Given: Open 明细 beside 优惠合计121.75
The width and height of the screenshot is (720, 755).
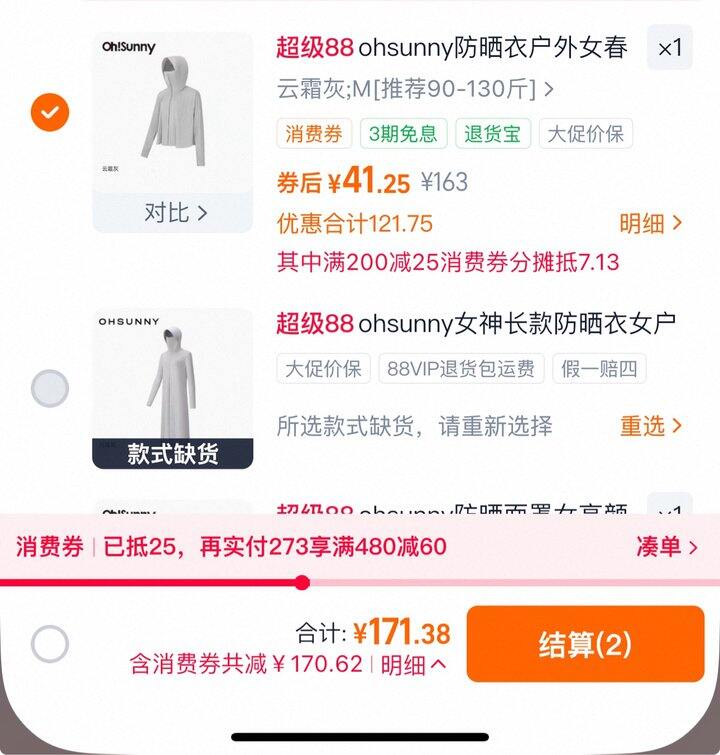Looking at the screenshot, I should pyautogui.click(x=650, y=223).
